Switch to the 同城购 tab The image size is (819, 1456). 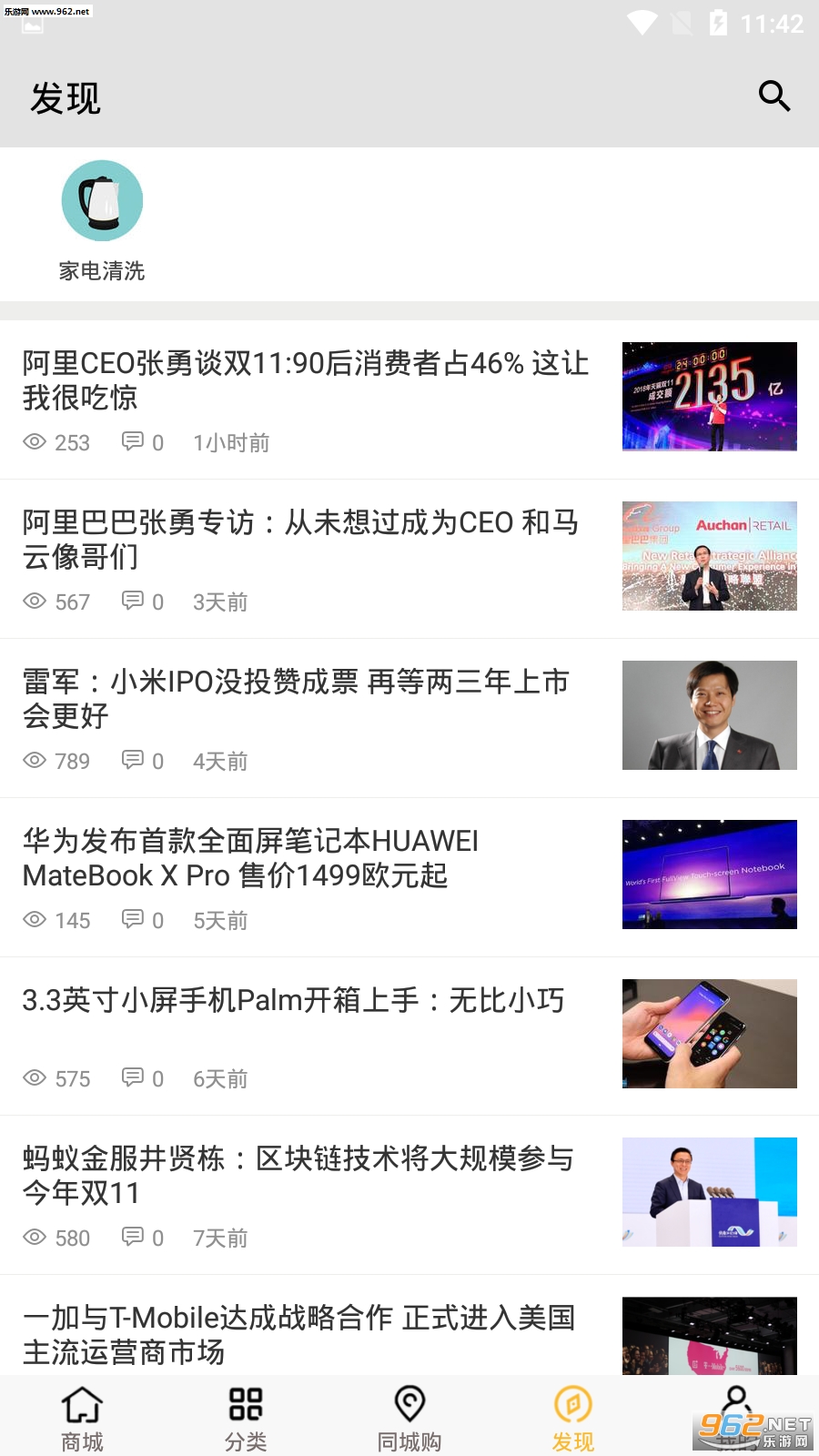tap(409, 1418)
